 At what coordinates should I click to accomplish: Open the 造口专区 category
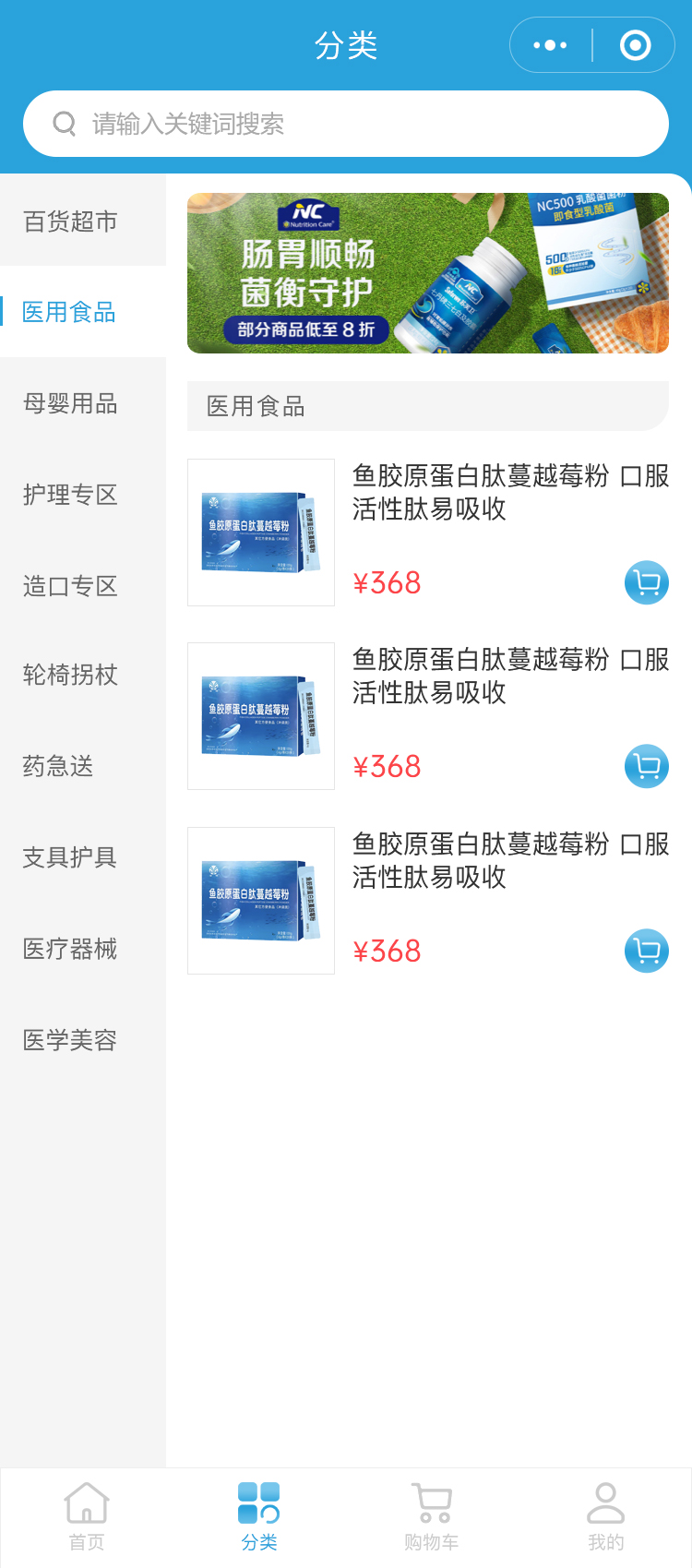coord(71,586)
